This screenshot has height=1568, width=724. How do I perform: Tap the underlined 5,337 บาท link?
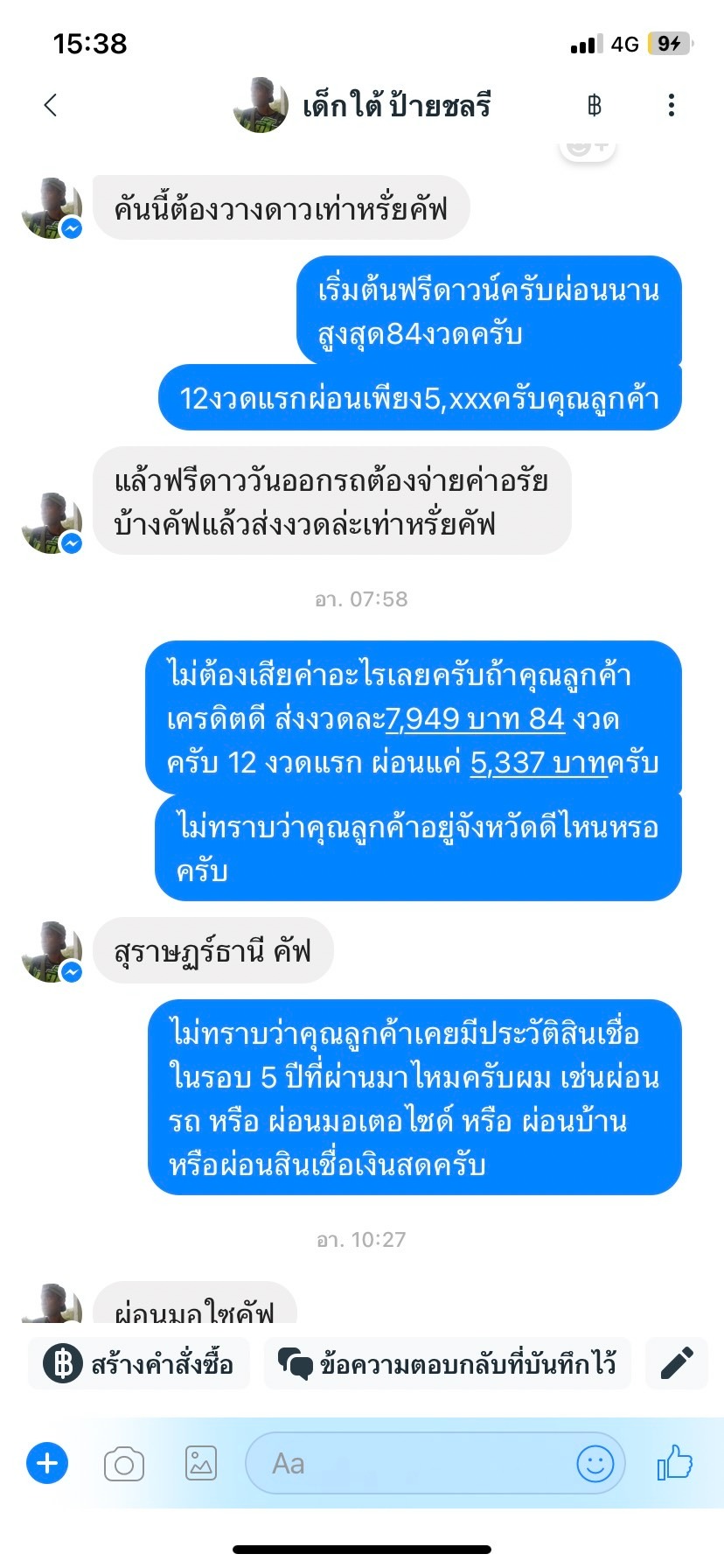(538, 763)
